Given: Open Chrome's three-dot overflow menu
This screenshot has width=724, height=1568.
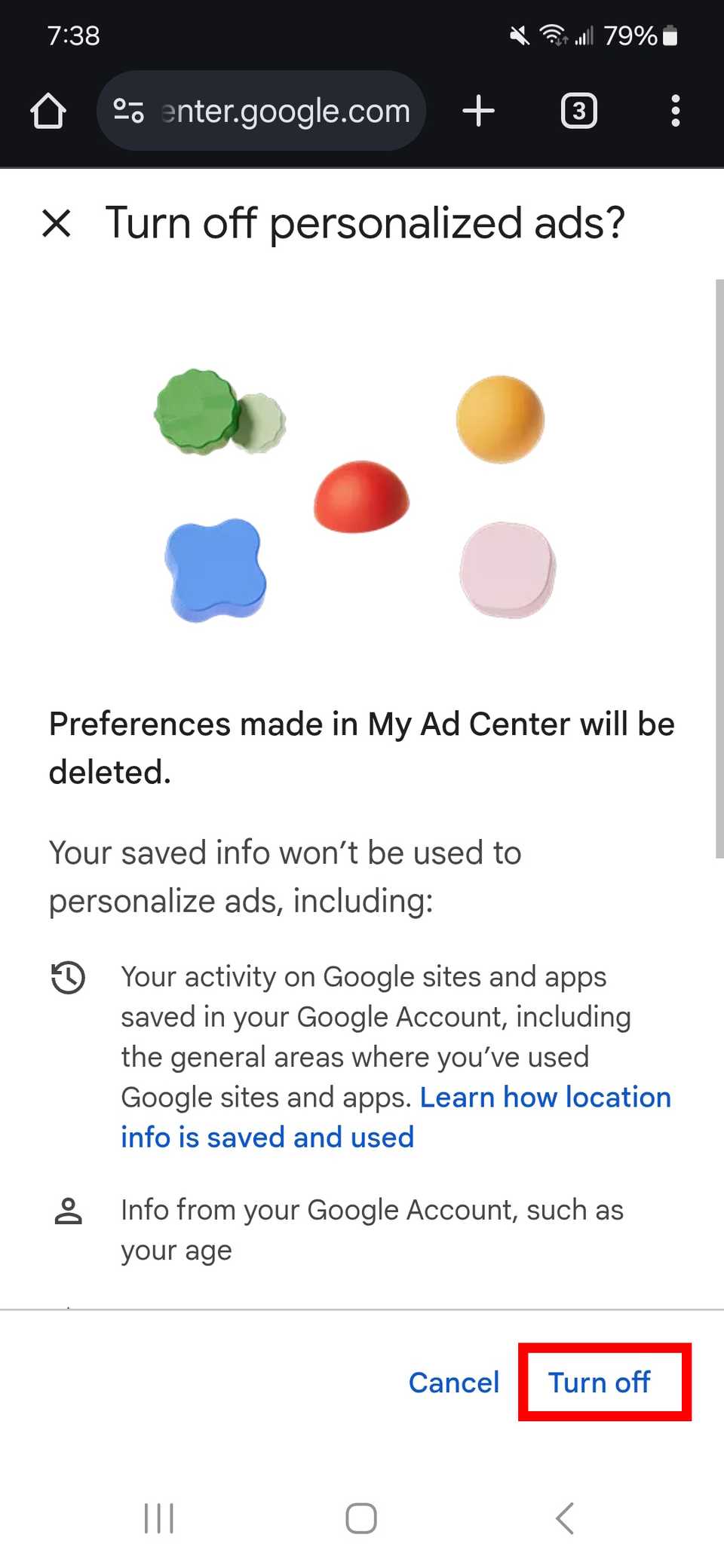Looking at the screenshot, I should pos(675,111).
